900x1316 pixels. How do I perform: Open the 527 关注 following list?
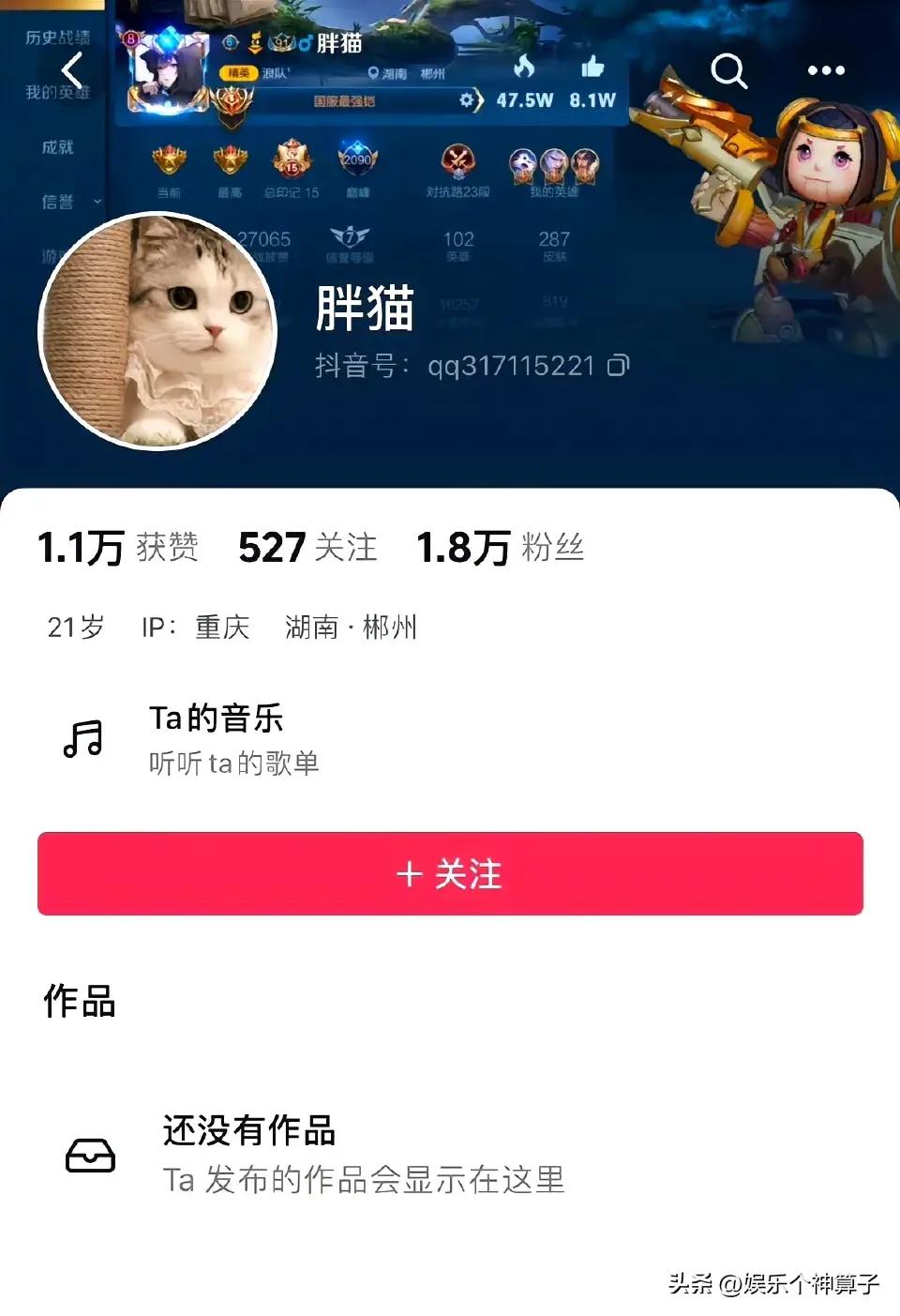click(x=307, y=548)
